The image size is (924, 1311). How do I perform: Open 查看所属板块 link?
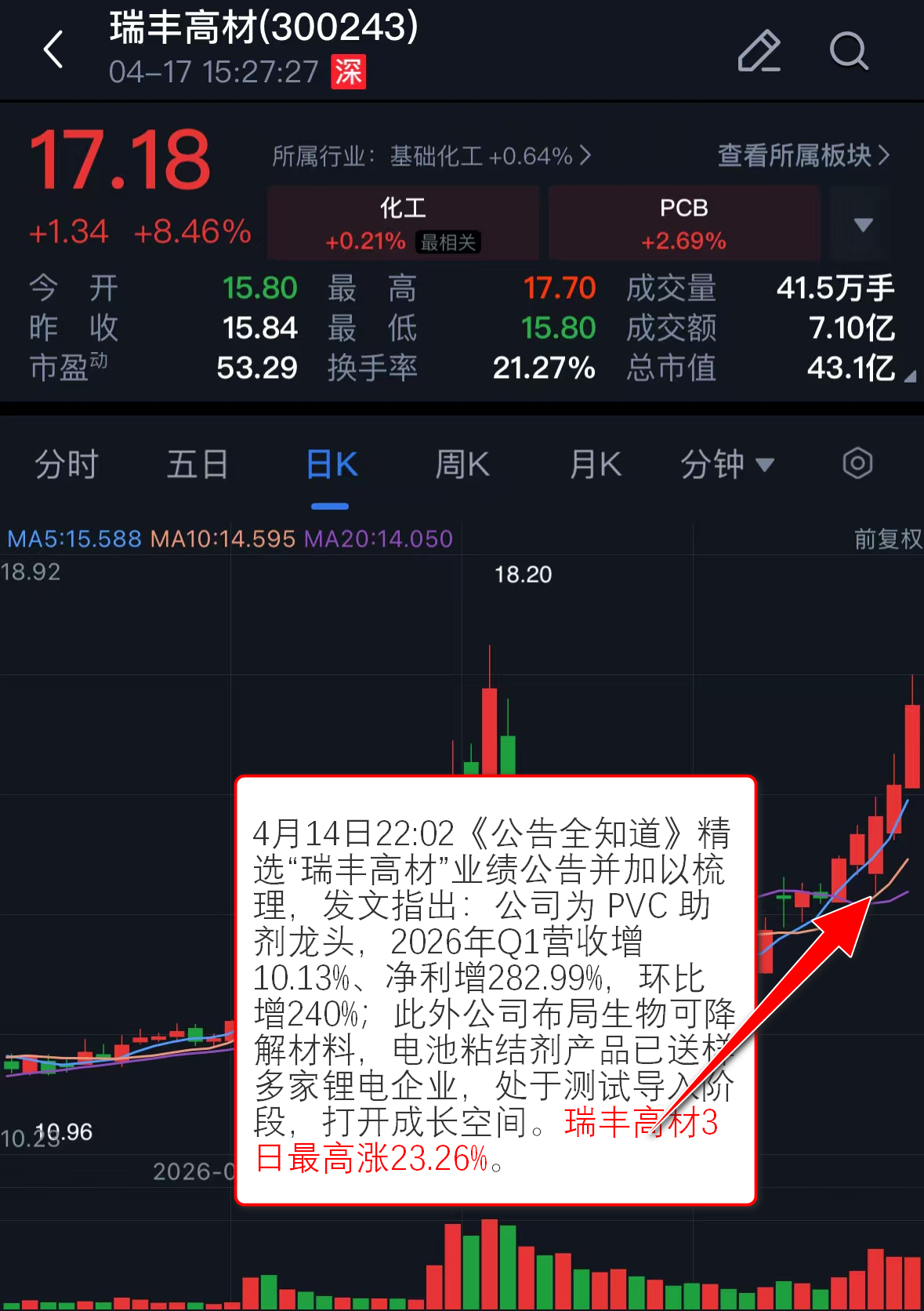(803, 155)
